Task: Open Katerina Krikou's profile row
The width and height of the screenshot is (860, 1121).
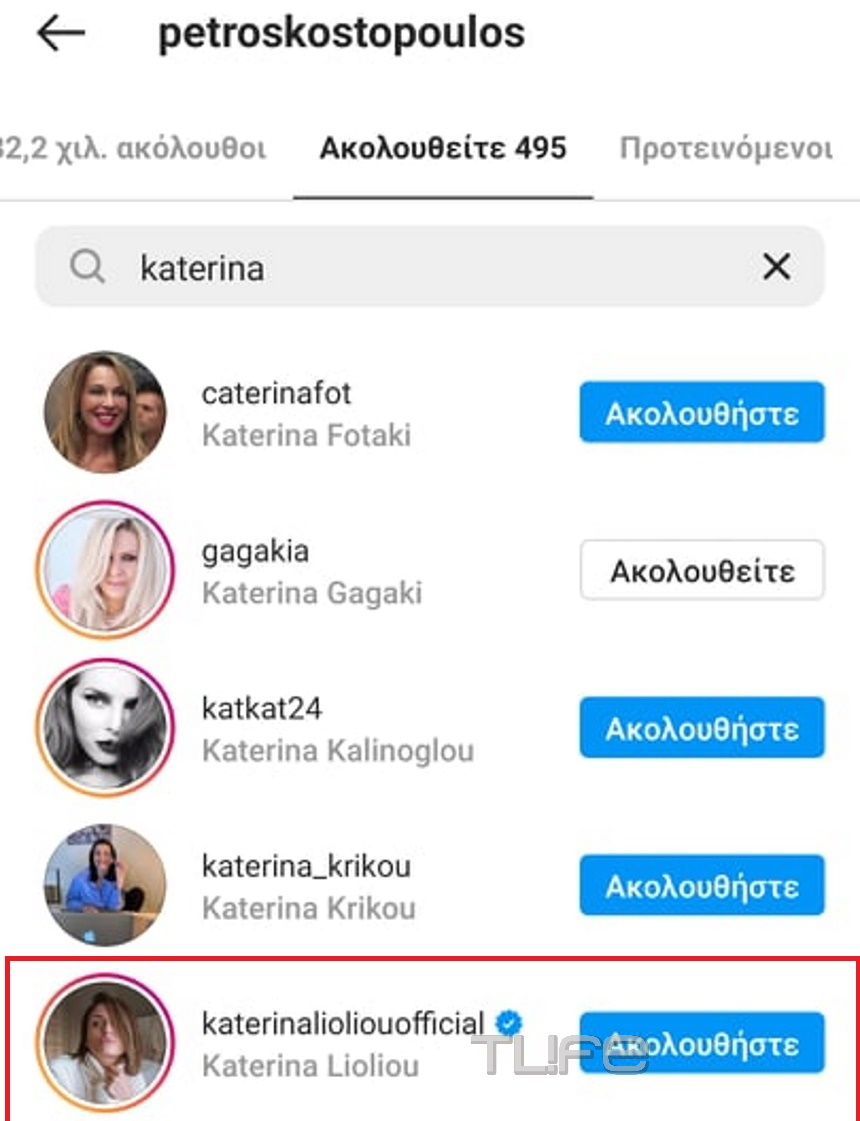Action: tap(308, 887)
